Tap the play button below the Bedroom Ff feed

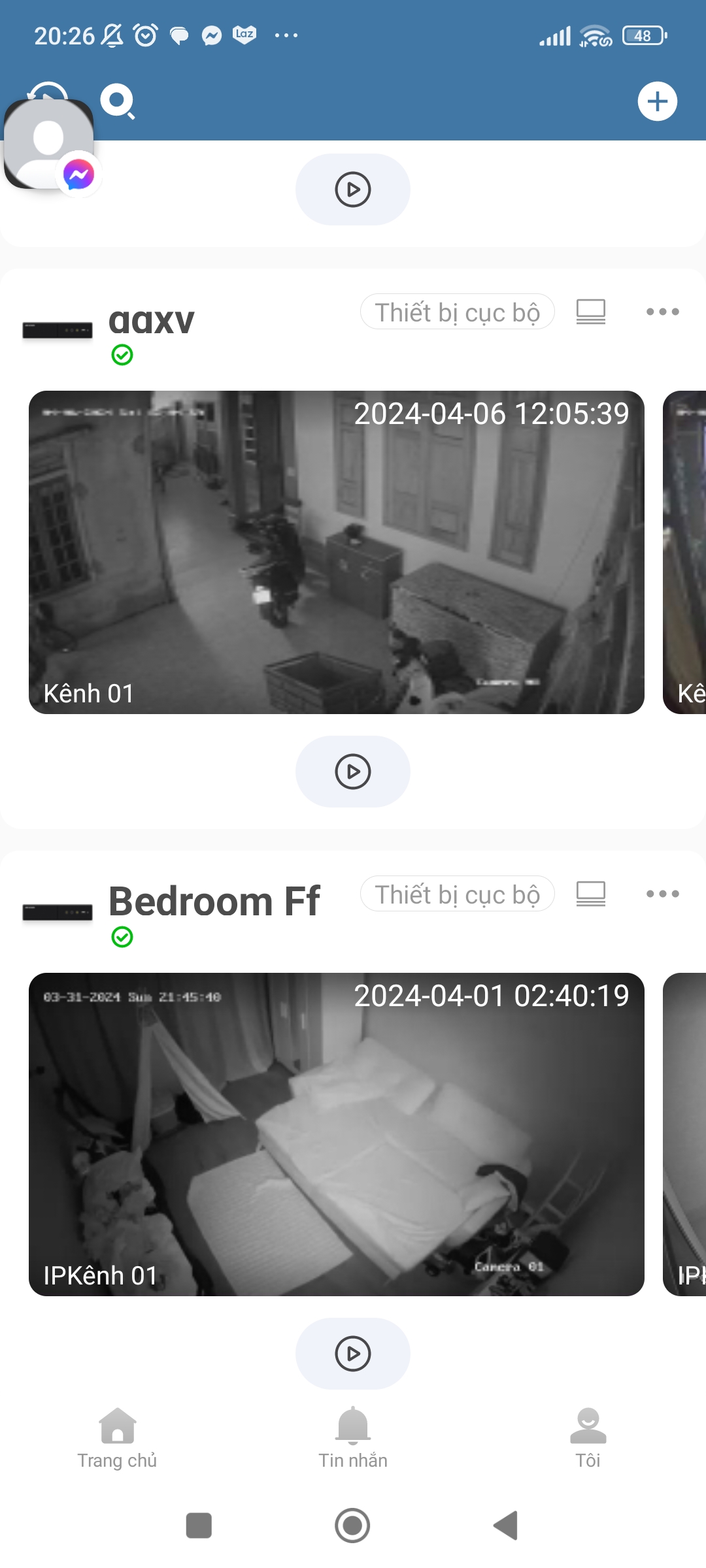[x=352, y=1354]
